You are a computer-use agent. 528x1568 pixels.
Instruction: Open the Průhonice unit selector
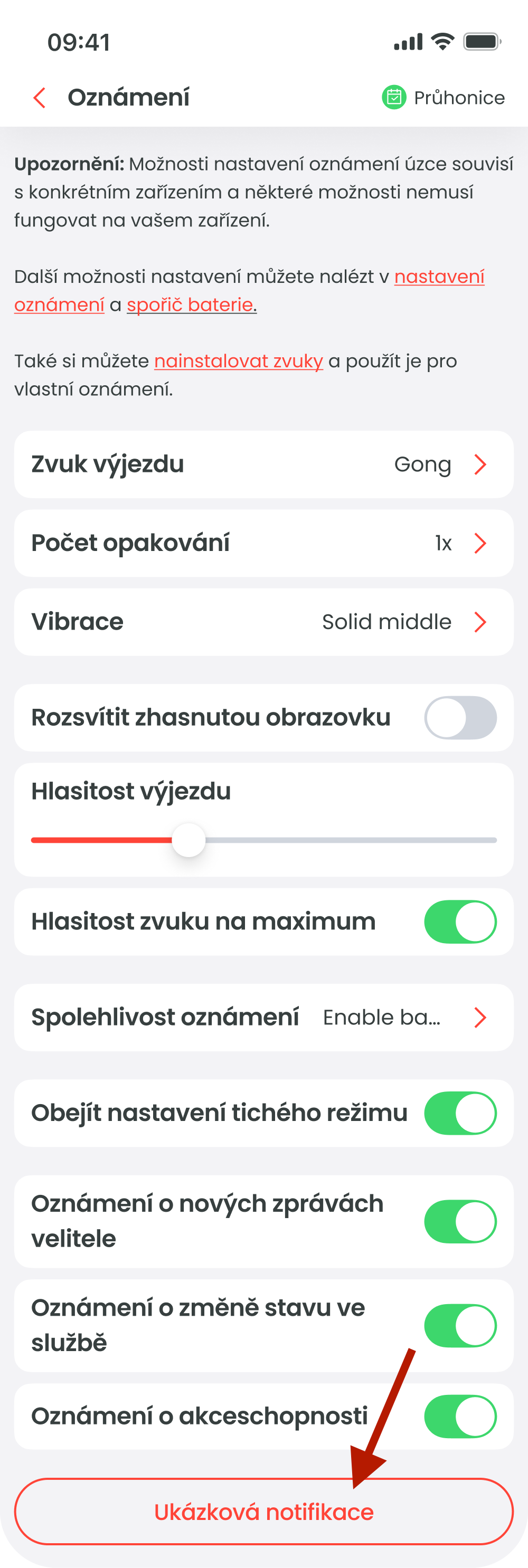click(444, 98)
